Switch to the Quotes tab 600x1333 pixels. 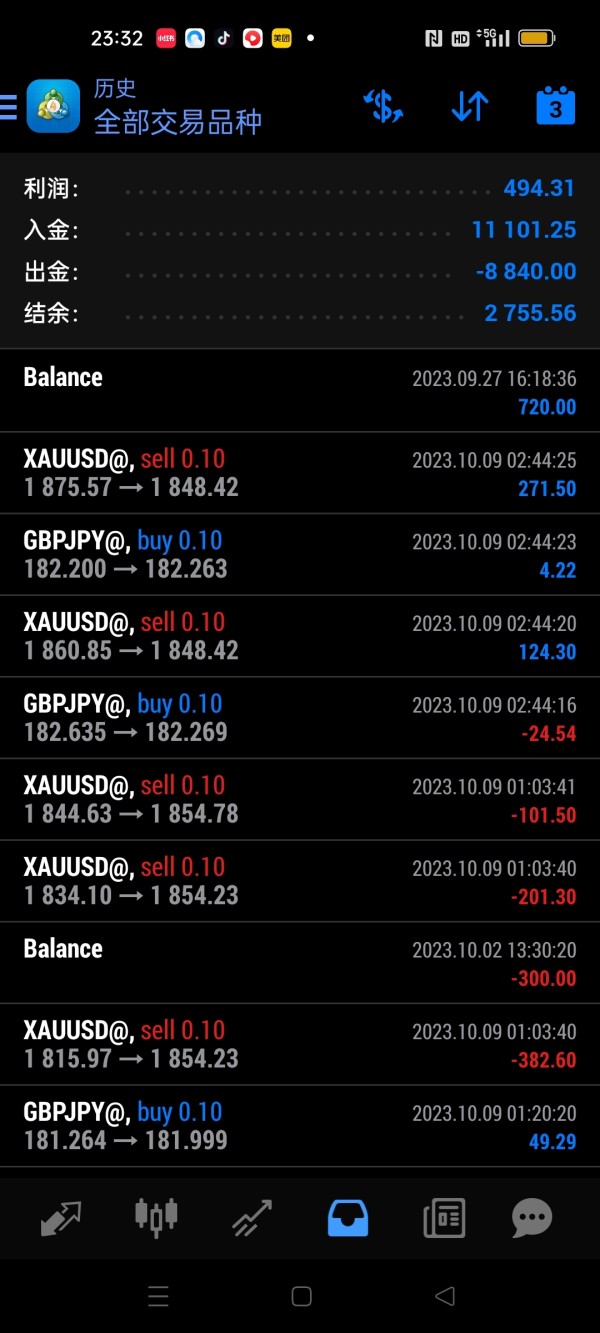tap(61, 1217)
